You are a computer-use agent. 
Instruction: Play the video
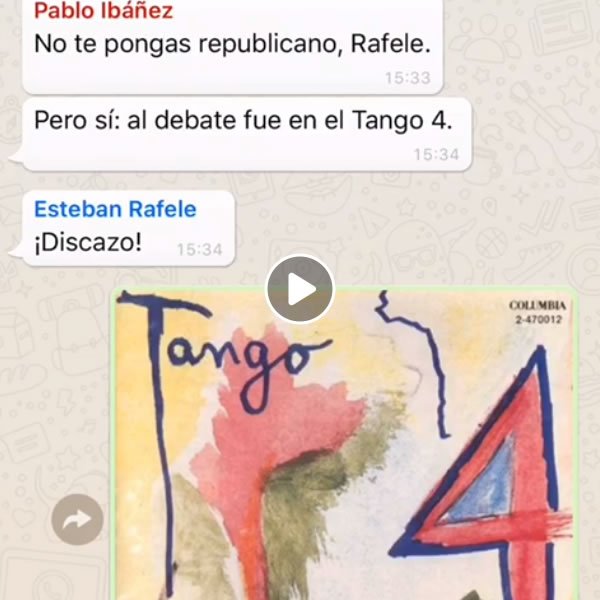[x=299, y=289]
